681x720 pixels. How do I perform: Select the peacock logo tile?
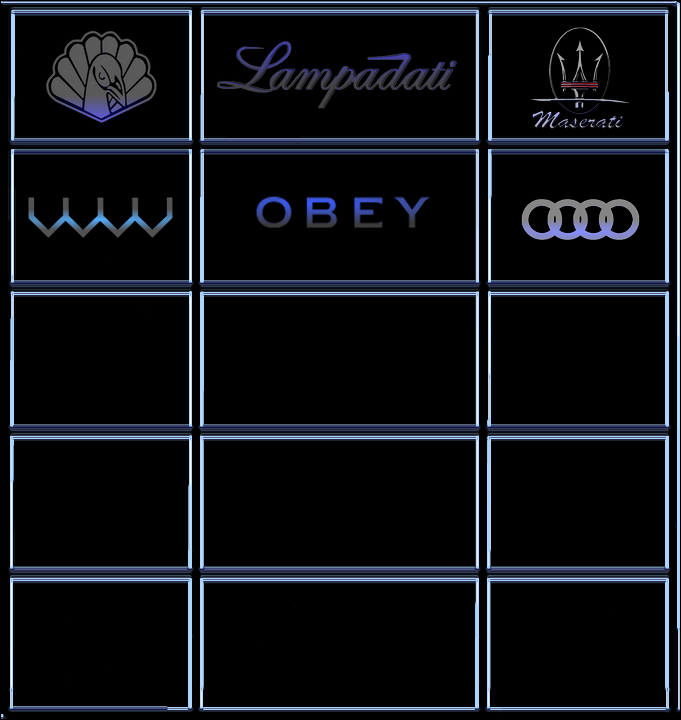(101, 77)
